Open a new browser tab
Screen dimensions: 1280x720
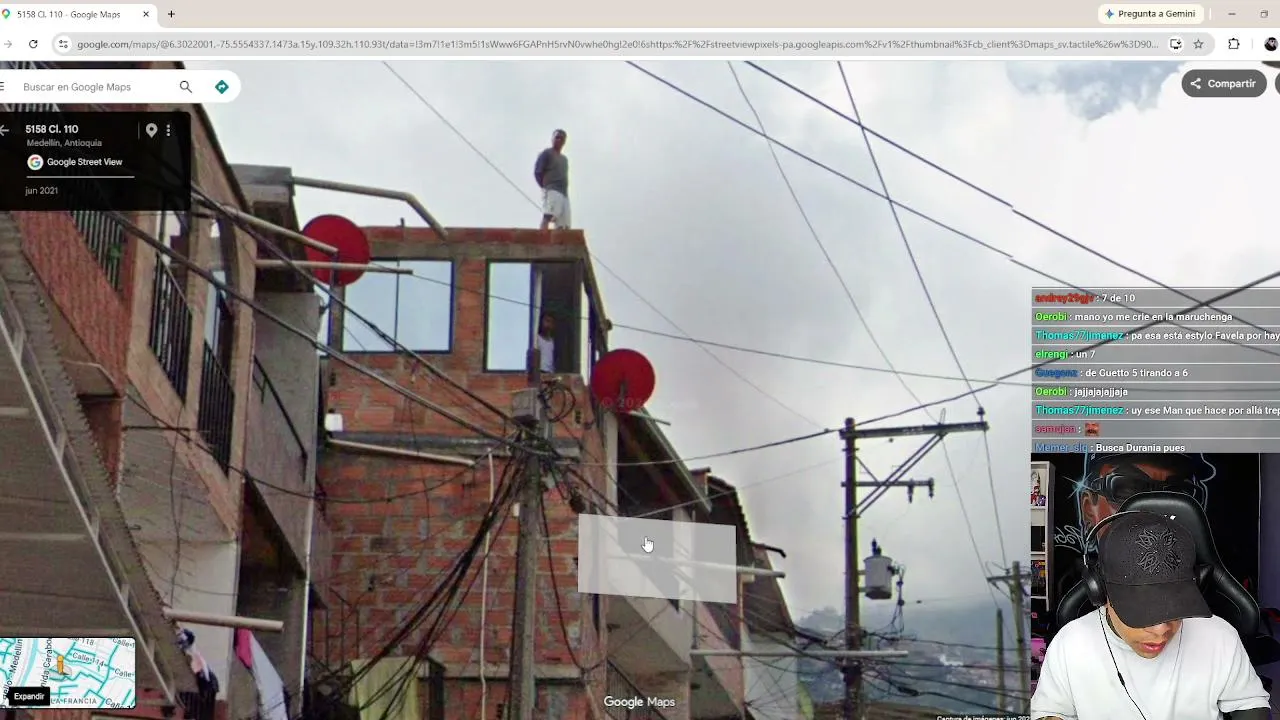[x=171, y=14]
